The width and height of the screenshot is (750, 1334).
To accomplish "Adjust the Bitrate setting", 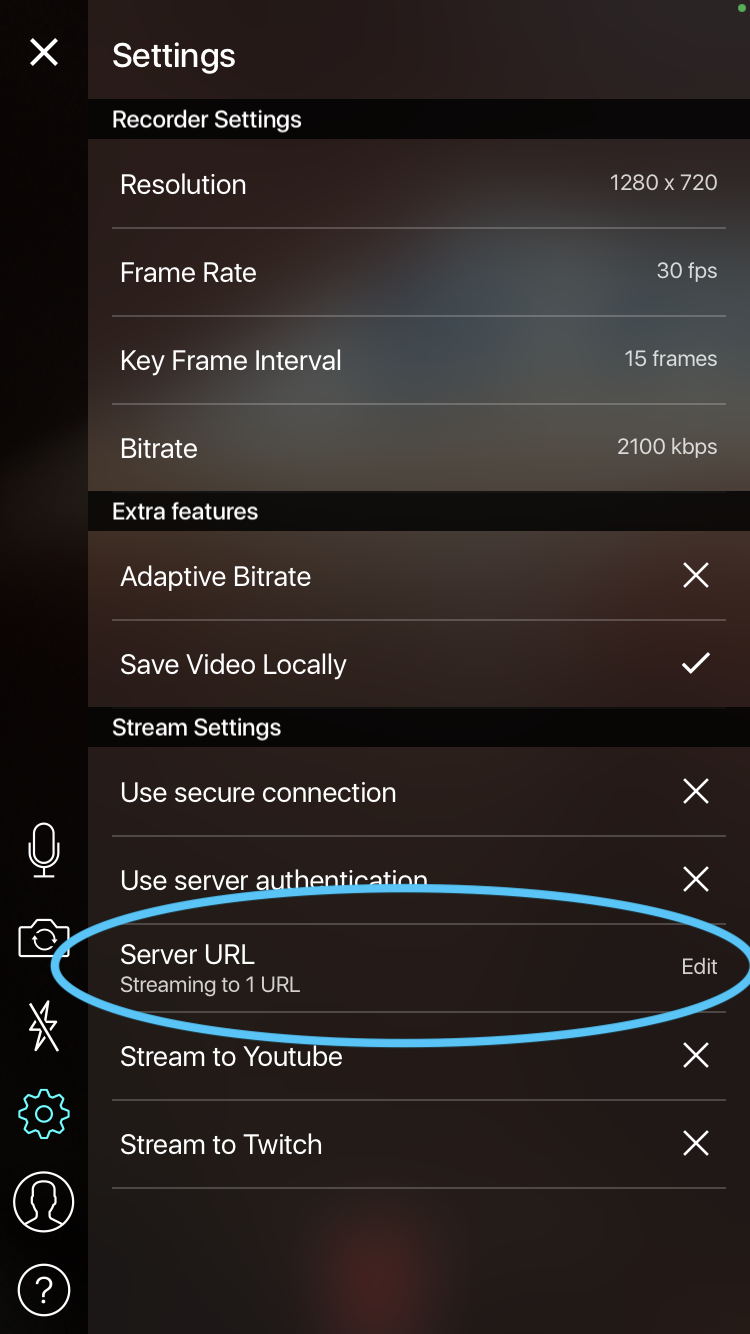I will (419, 448).
